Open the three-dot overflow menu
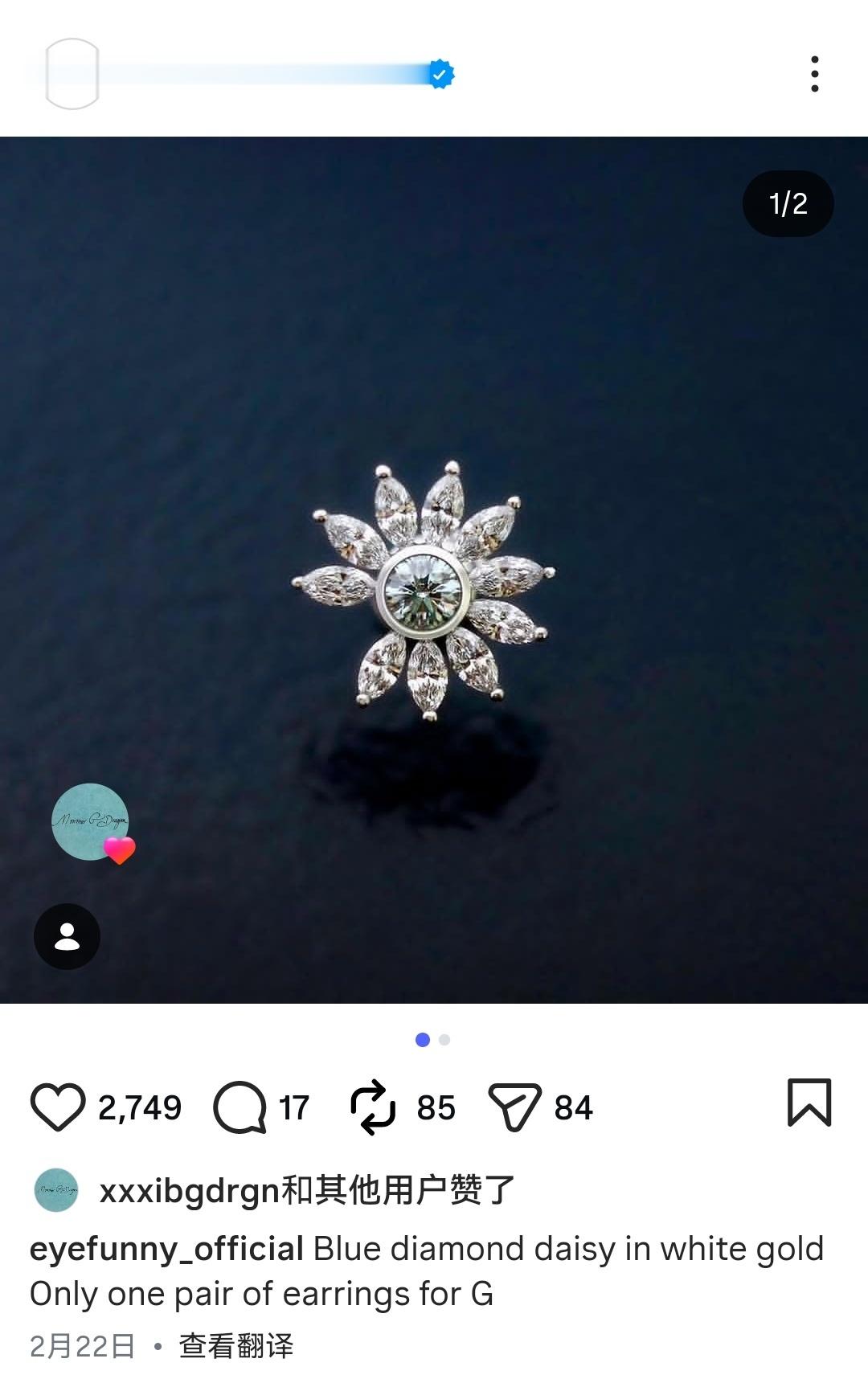 pos(815,74)
